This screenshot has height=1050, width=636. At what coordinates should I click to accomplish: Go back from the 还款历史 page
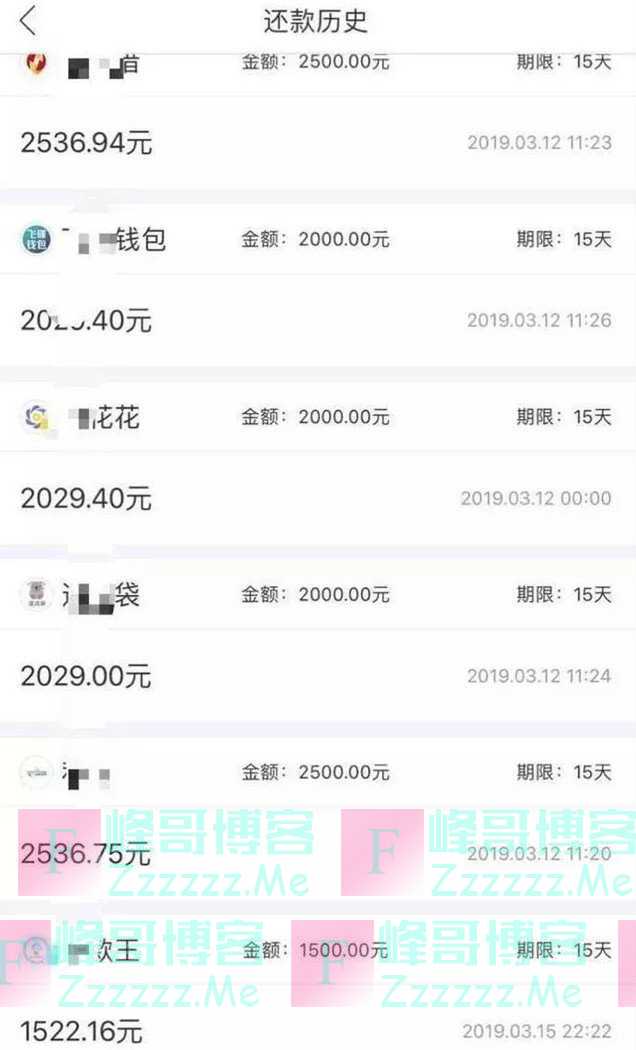tap(28, 21)
